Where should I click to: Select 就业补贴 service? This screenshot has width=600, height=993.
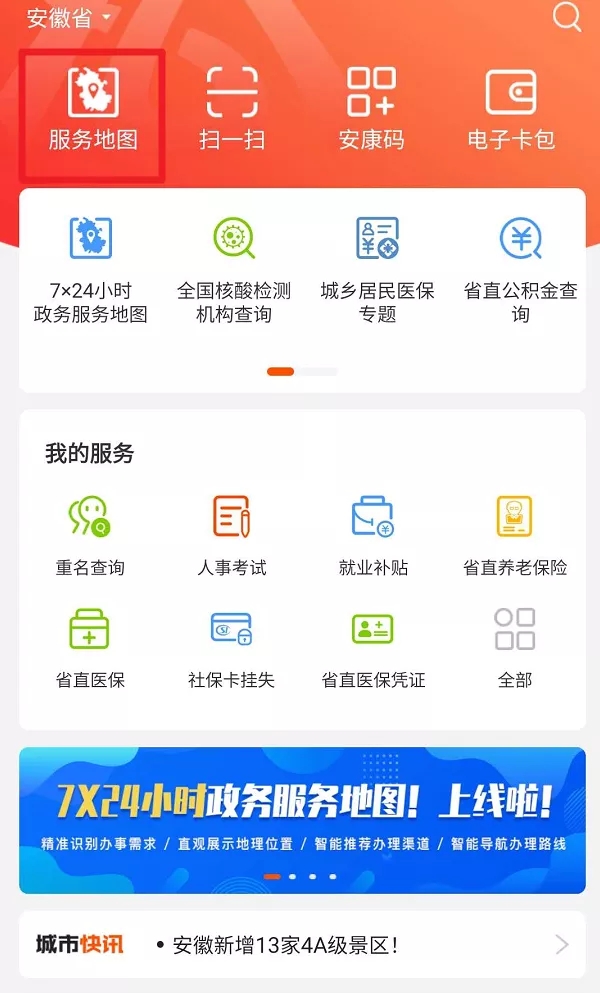[373, 536]
